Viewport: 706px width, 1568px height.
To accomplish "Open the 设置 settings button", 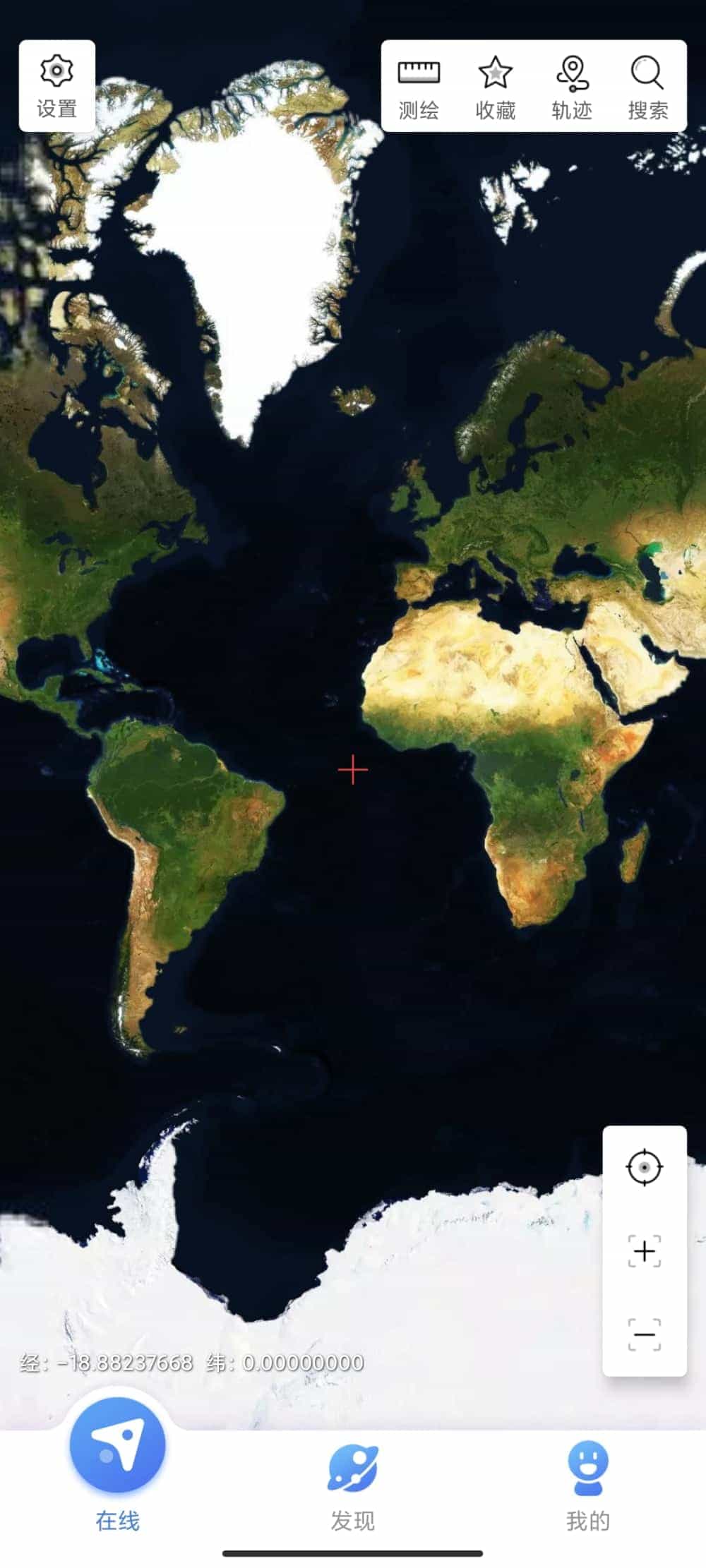I will (x=56, y=86).
